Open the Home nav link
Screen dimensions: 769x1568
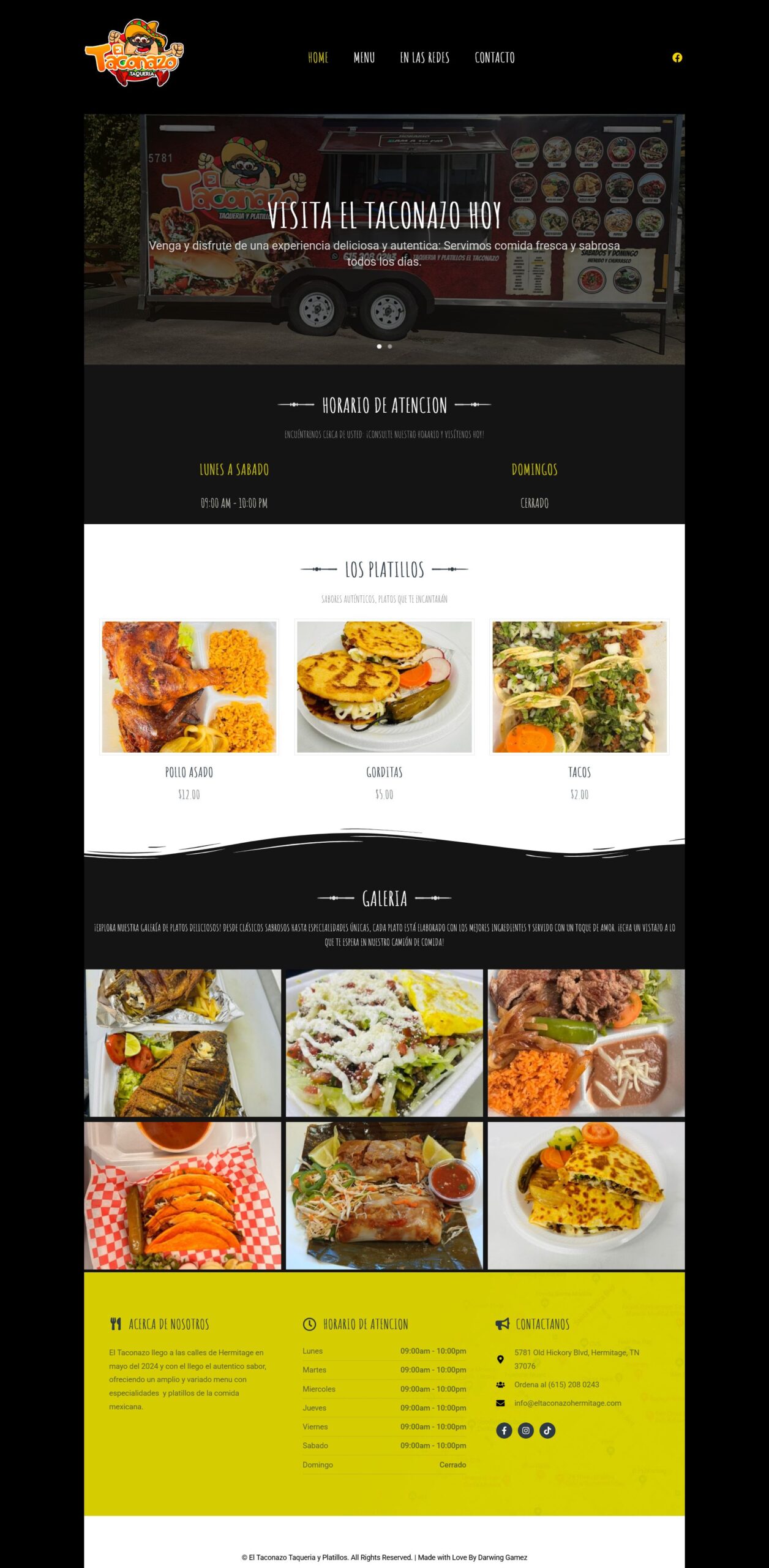pyautogui.click(x=318, y=58)
